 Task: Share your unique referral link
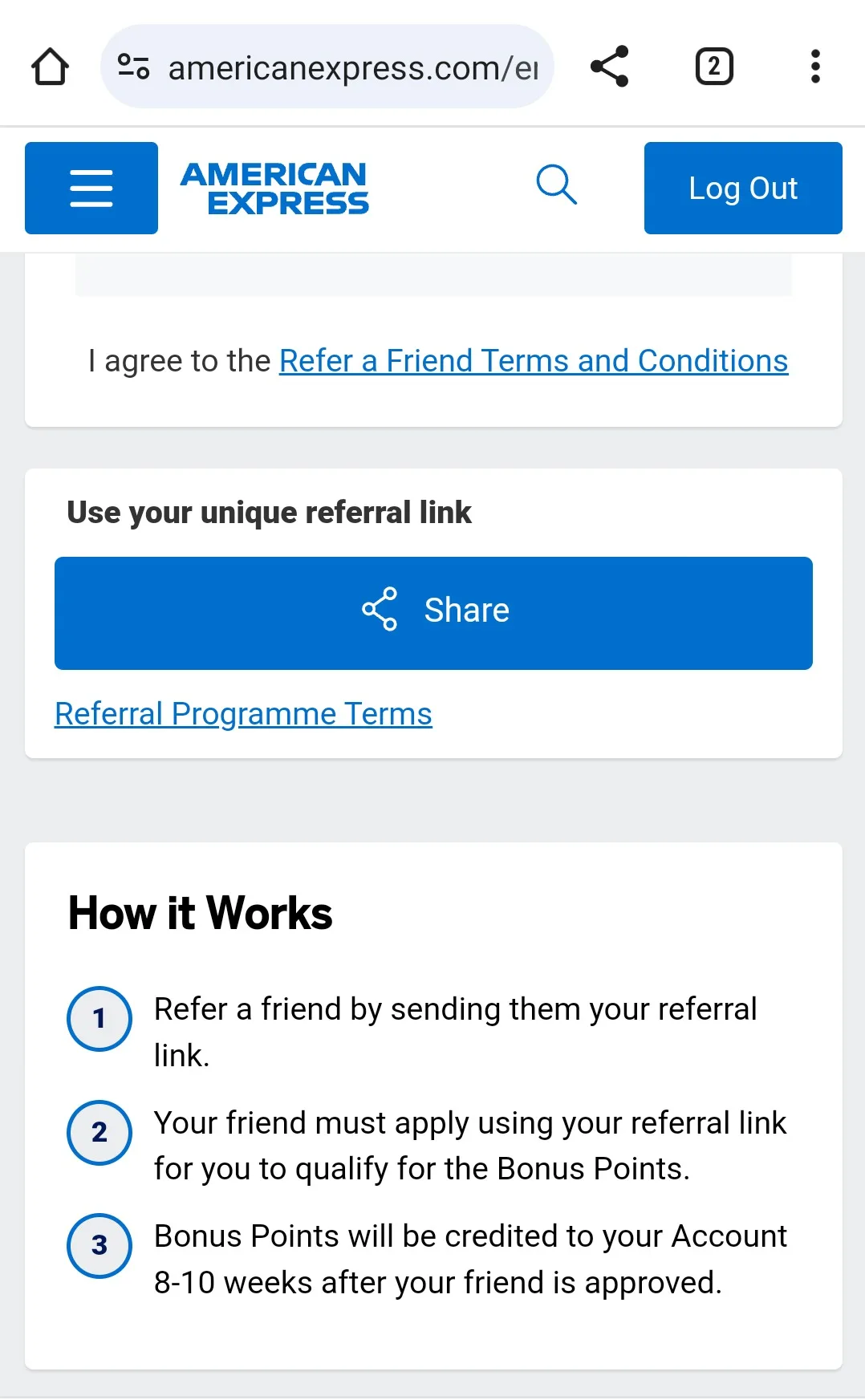point(433,613)
